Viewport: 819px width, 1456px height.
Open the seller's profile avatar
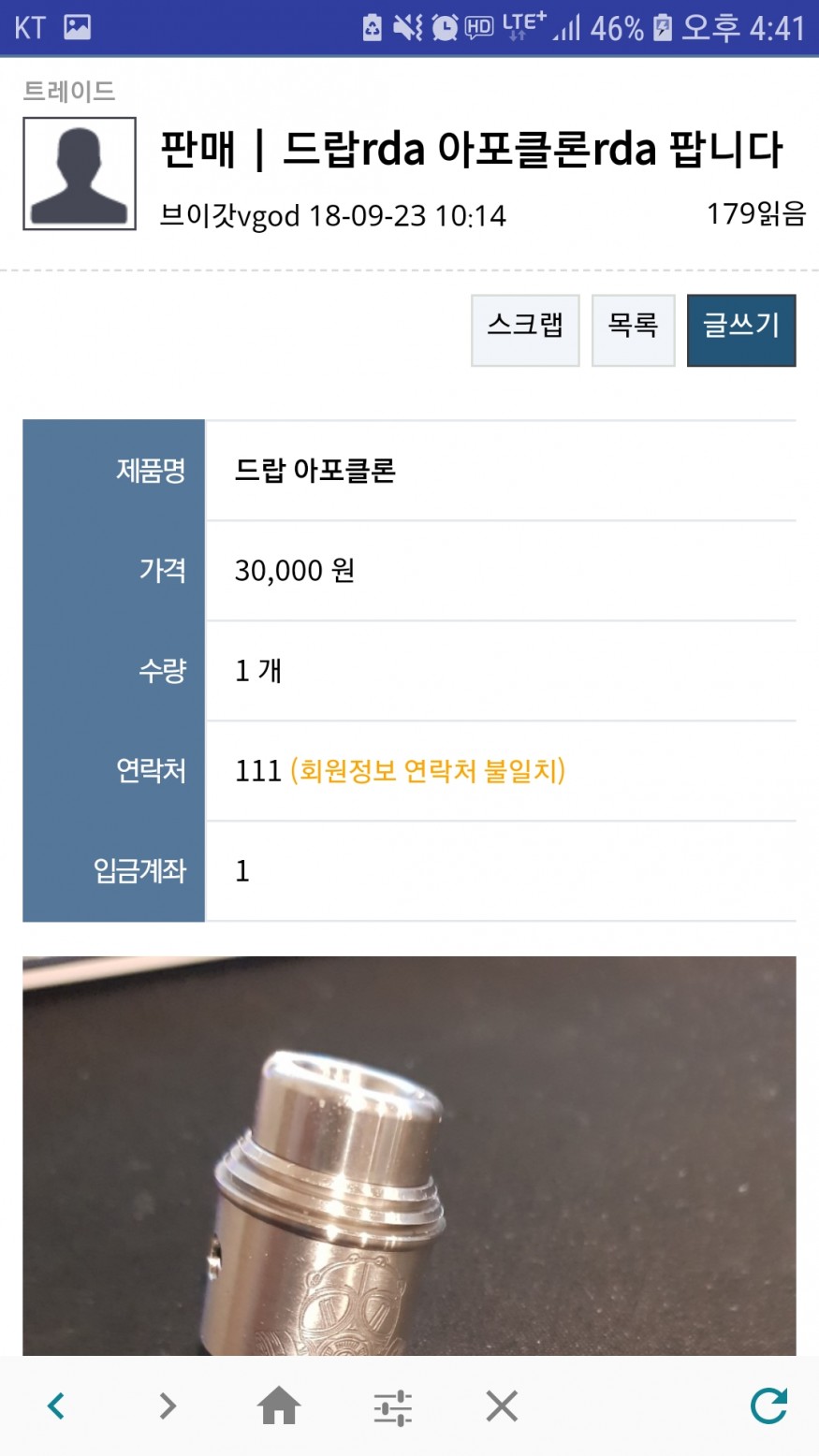point(80,174)
